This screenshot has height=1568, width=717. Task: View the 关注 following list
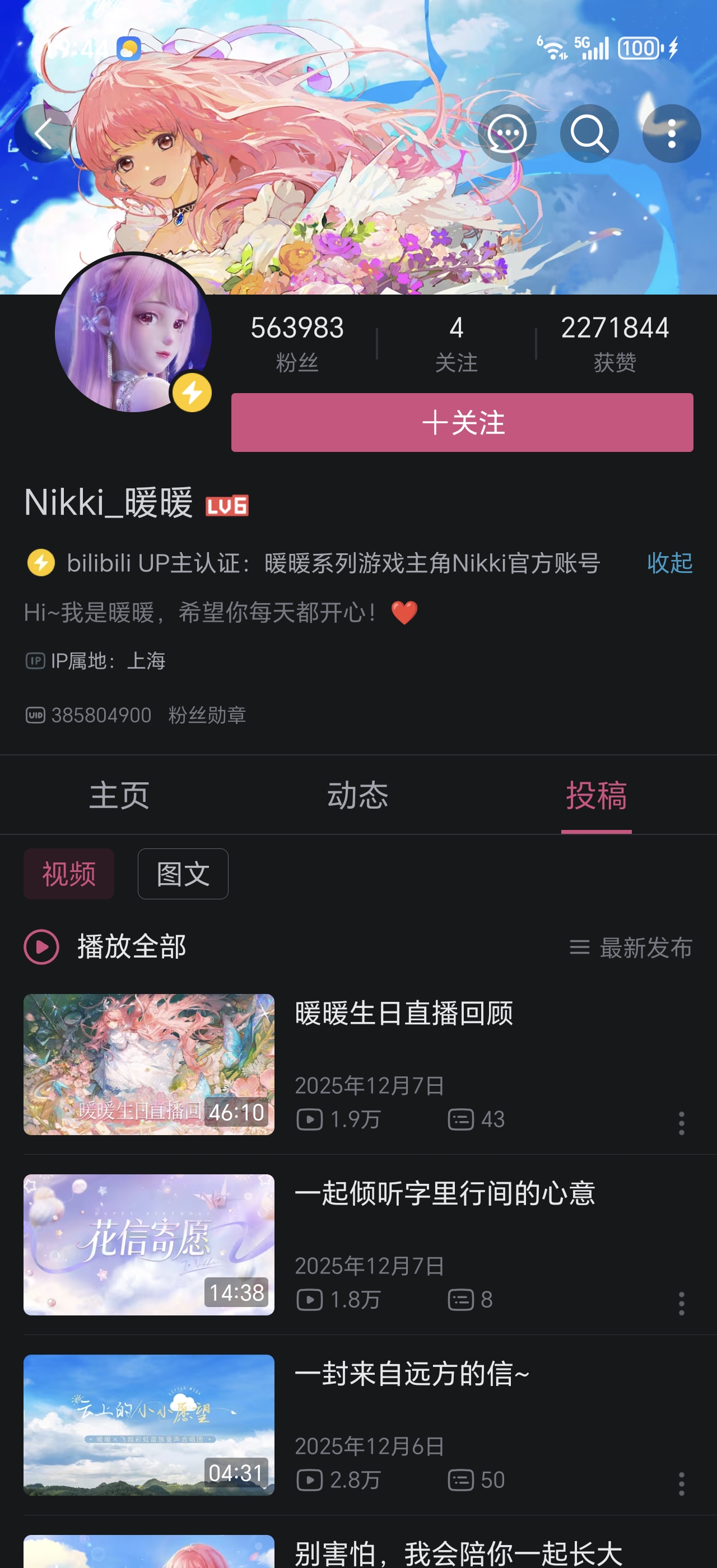tap(456, 343)
